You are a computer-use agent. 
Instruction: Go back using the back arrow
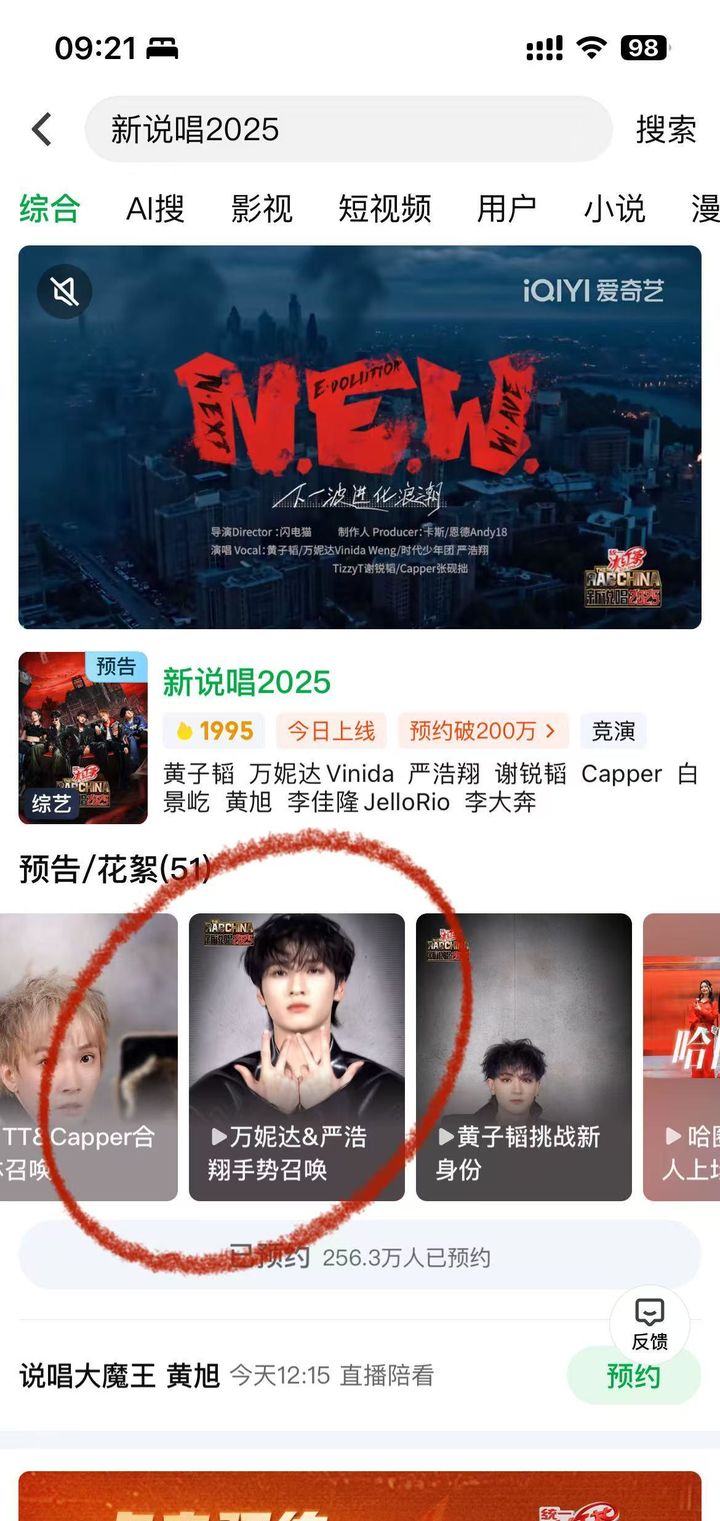point(42,130)
